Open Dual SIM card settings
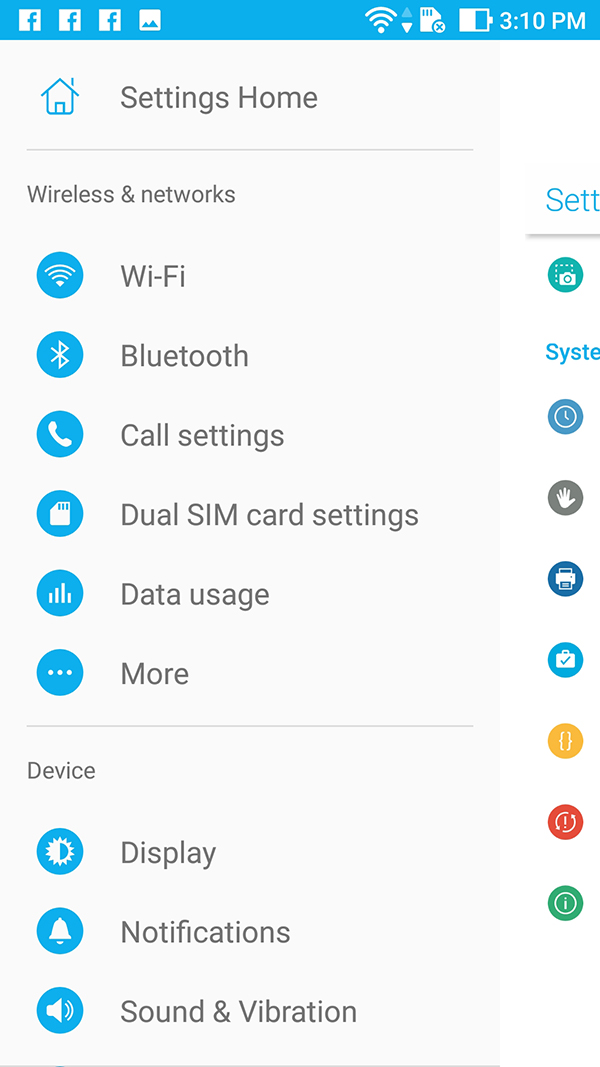Screen dimensions: 600x1067 point(269,515)
